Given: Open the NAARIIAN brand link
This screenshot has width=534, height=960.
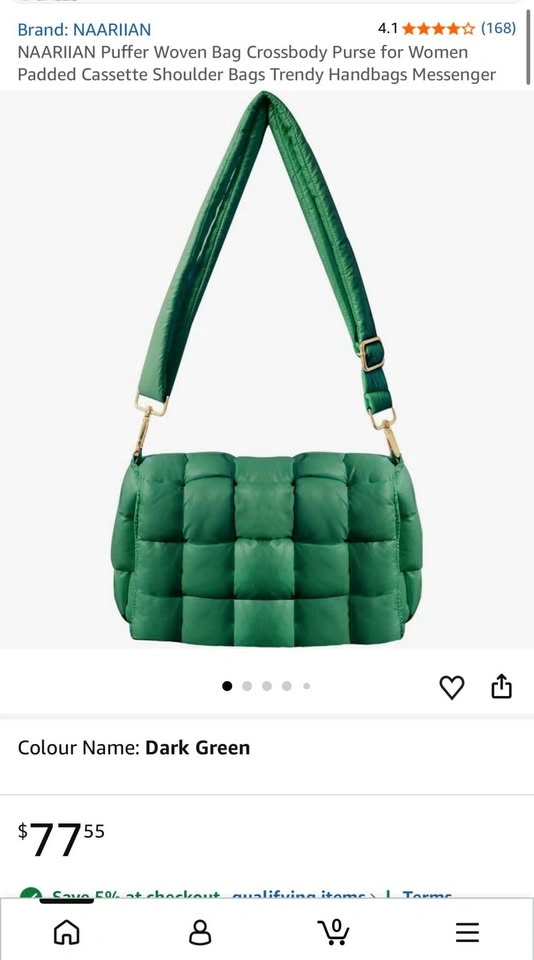Looking at the screenshot, I should (84, 29).
